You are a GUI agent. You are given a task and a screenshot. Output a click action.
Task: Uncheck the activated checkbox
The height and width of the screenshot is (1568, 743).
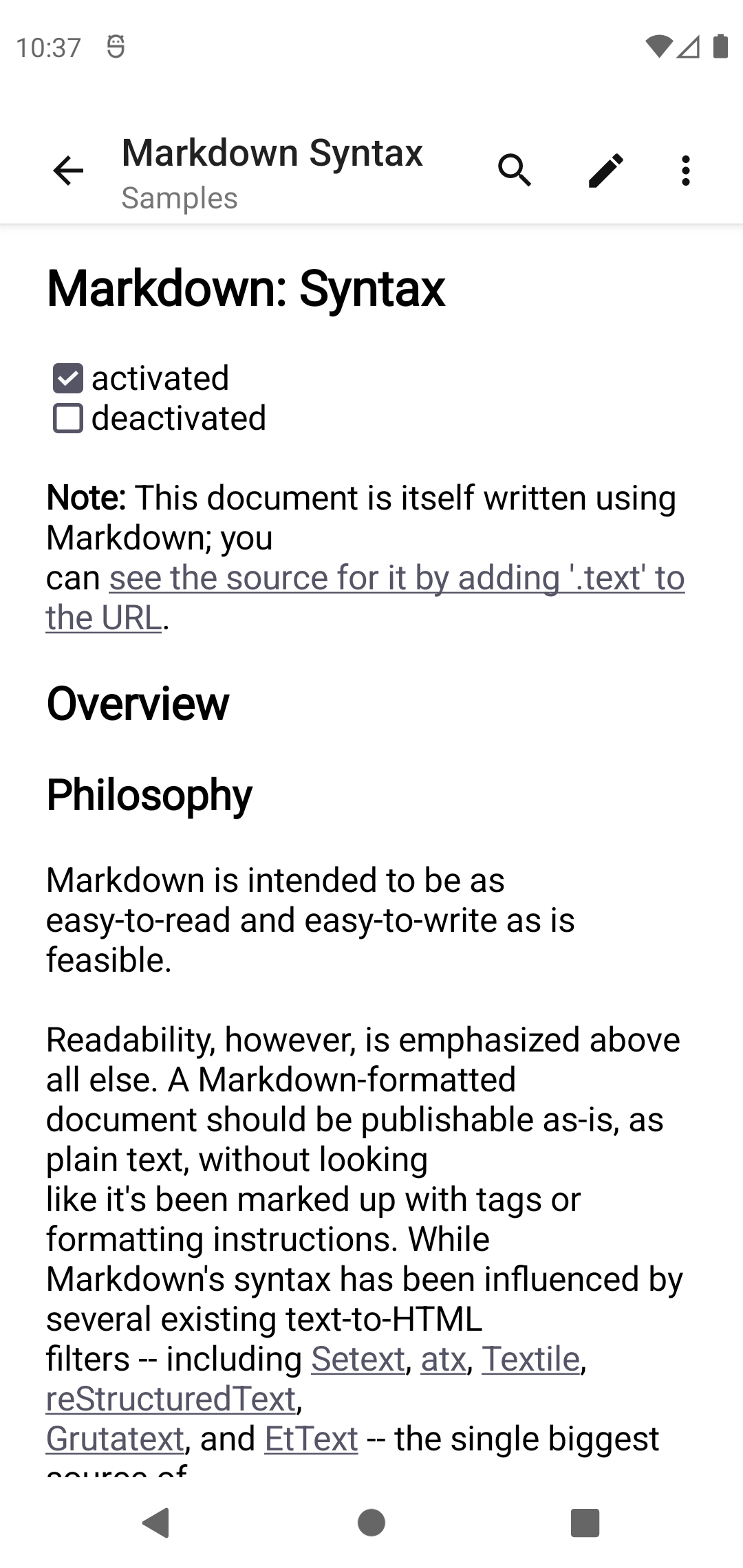click(68, 378)
